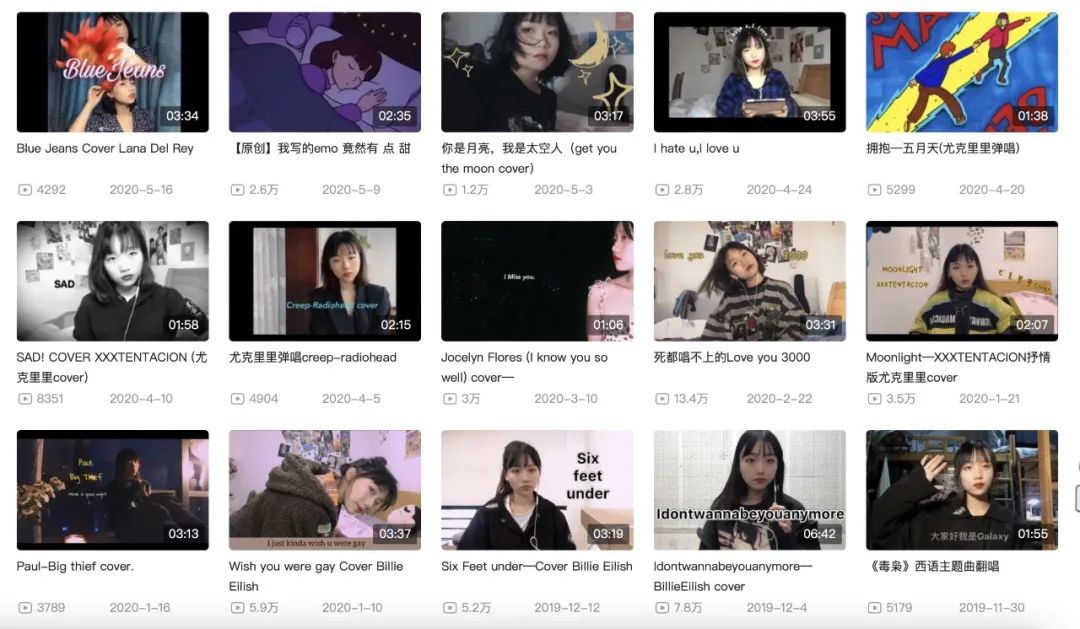Open Six Feet under Cover Billie Eilish
1080x629 pixels.
(x=537, y=490)
